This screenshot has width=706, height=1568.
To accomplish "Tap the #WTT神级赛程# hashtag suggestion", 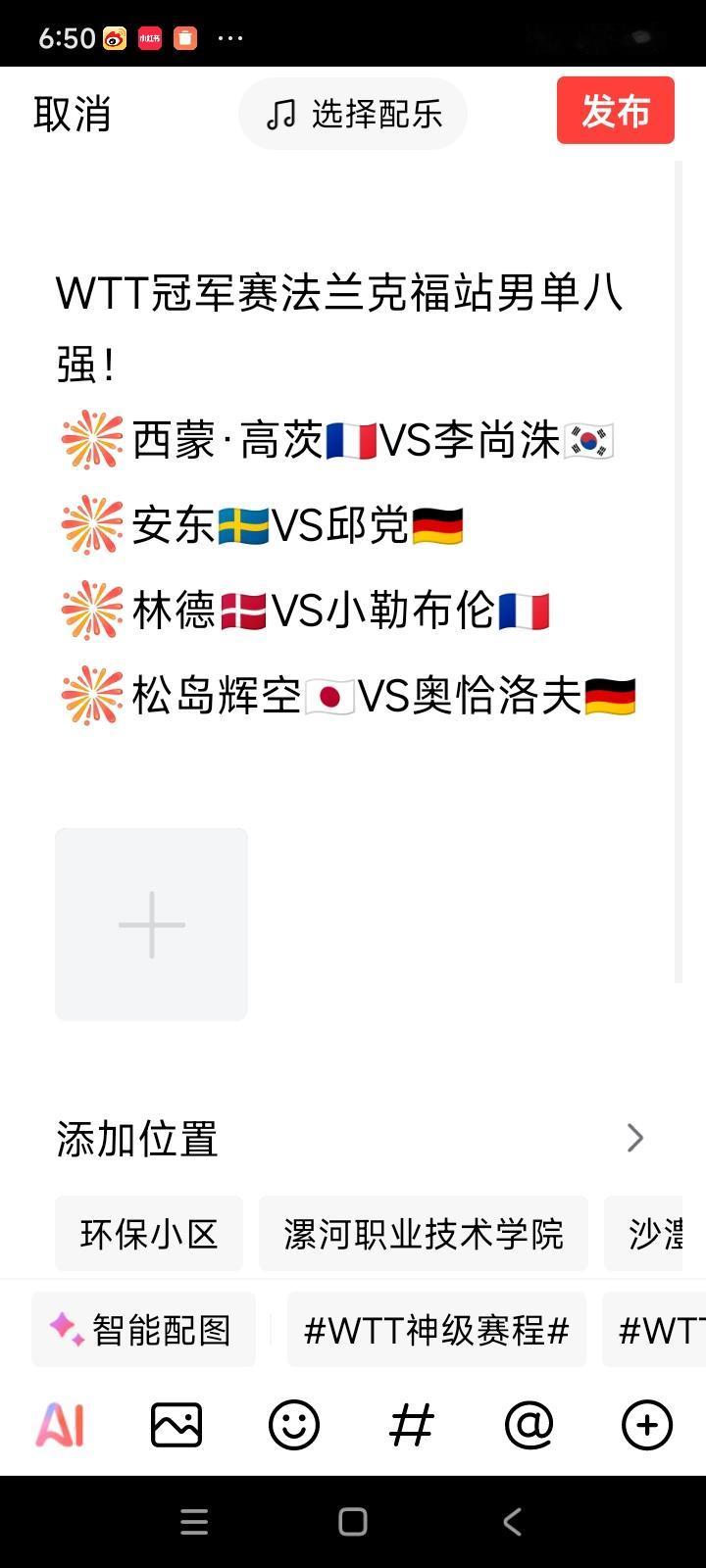I will [x=436, y=1328].
